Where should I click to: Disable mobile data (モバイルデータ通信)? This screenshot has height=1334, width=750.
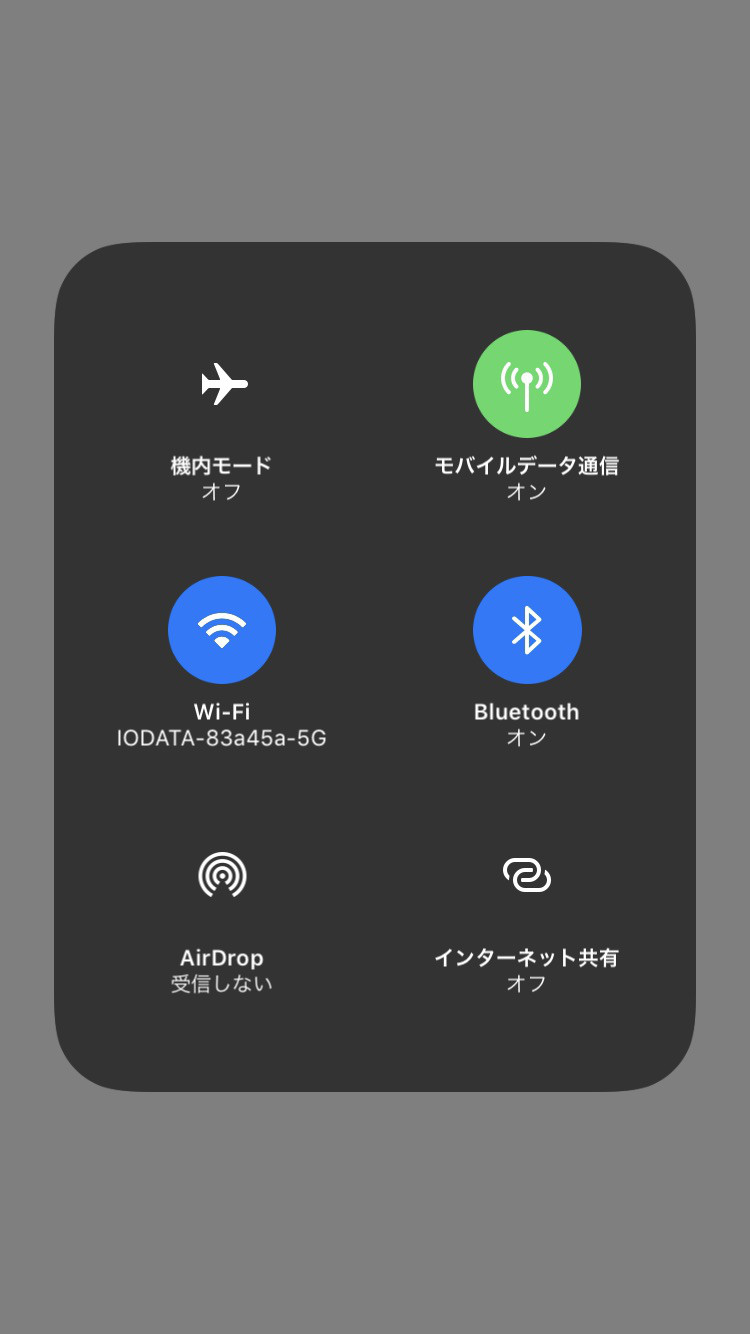[x=527, y=384]
